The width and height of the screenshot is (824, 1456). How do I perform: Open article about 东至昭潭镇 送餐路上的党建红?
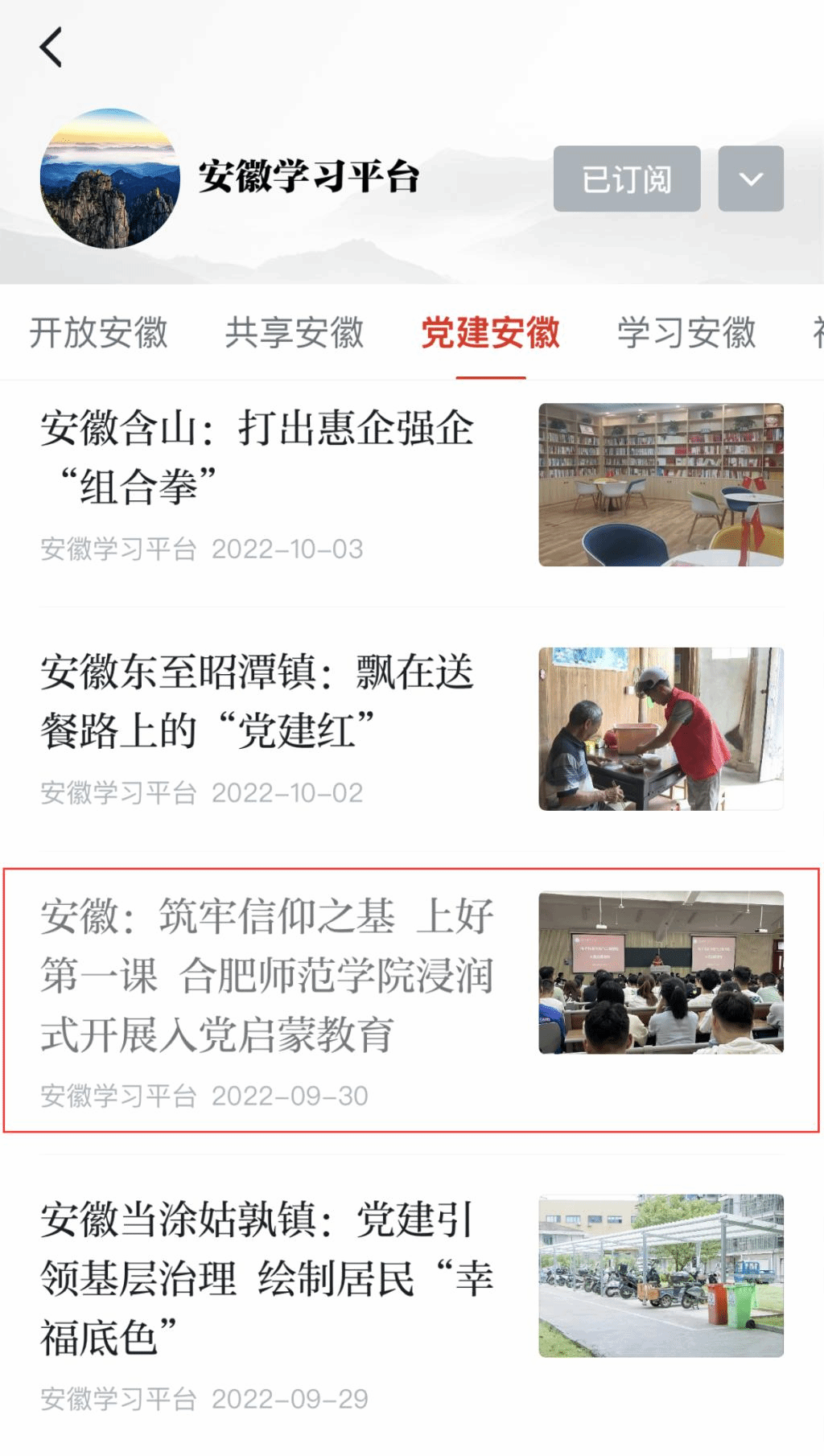[x=257, y=701]
